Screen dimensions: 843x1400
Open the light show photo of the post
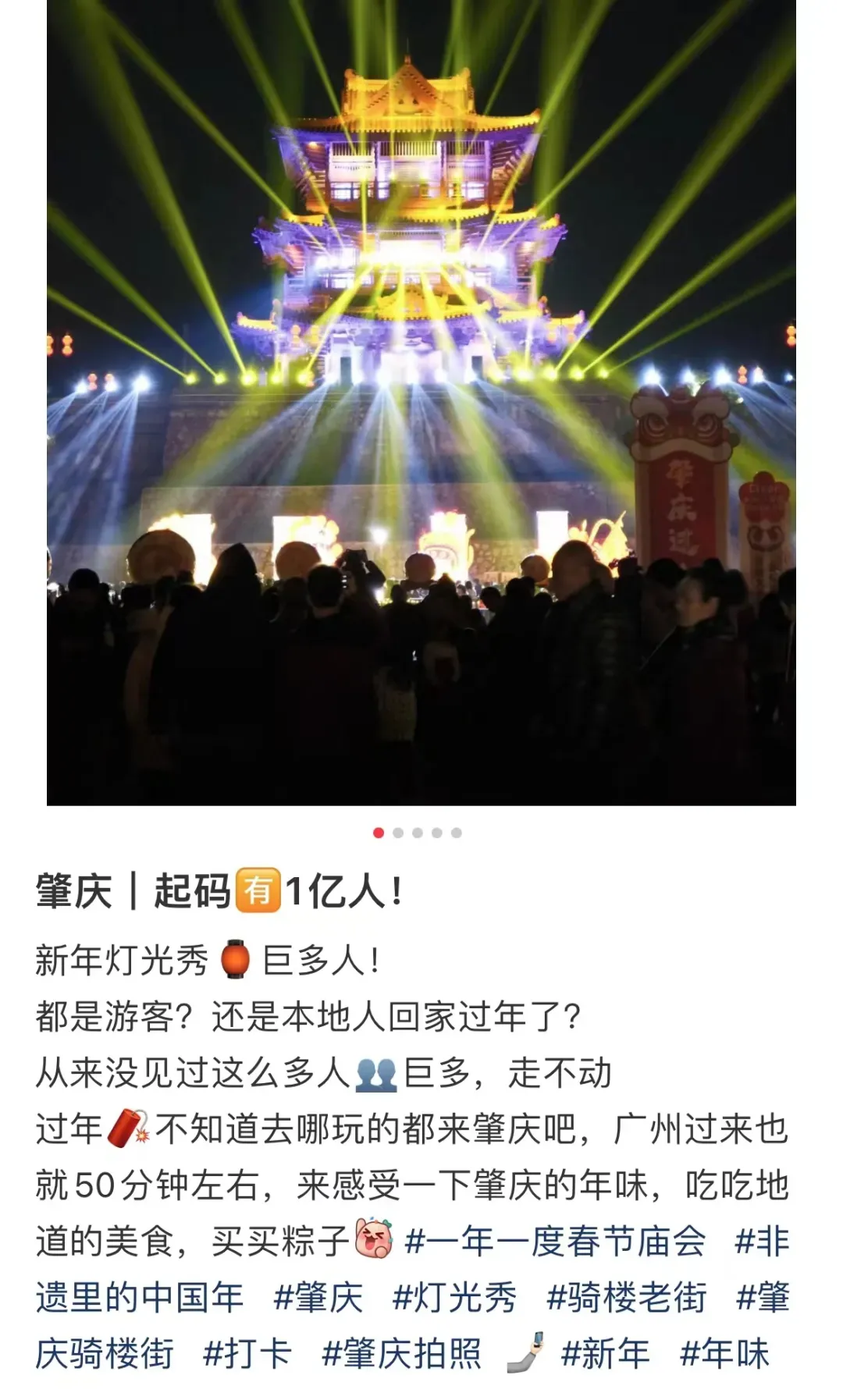[421, 402]
